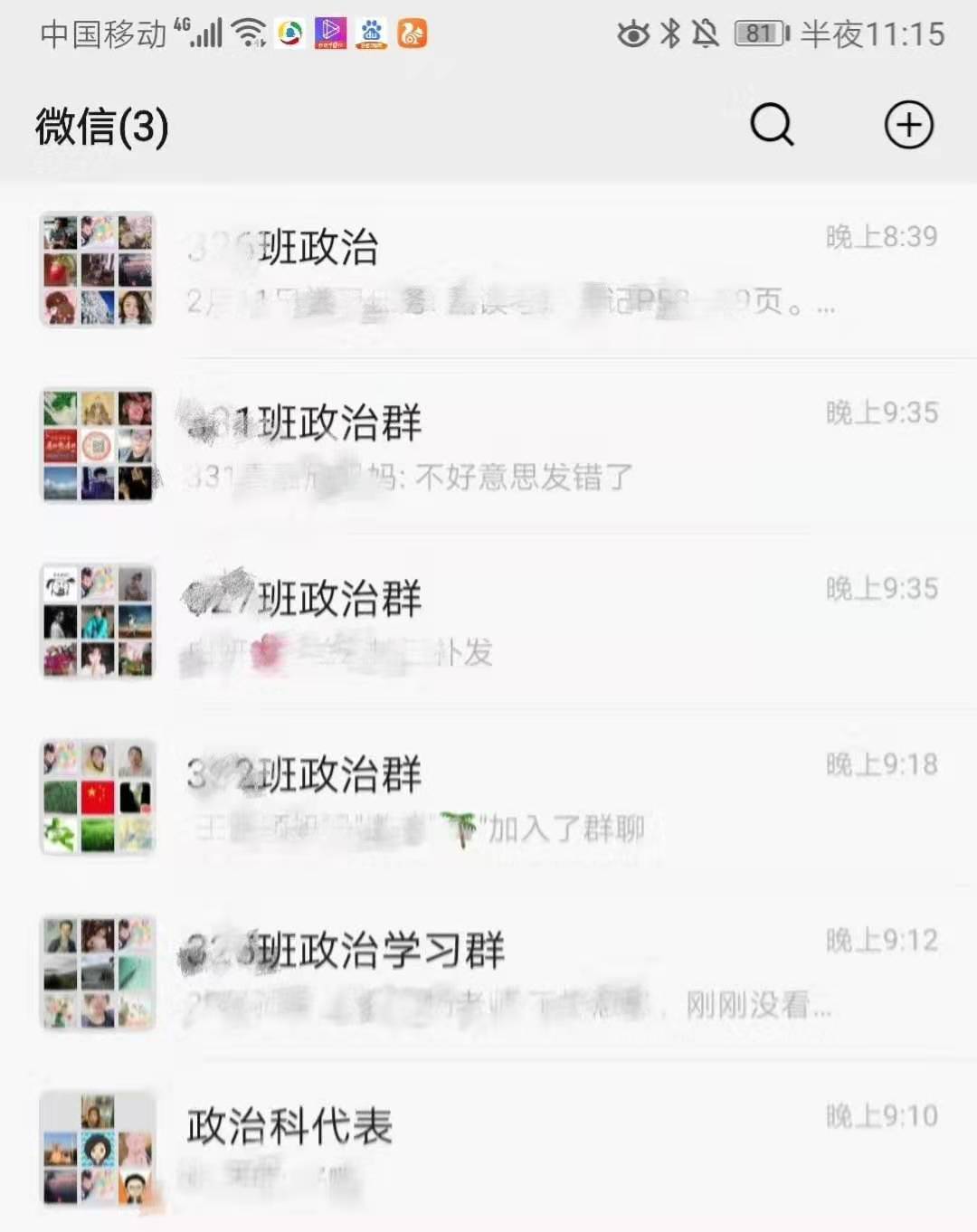Image resolution: width=977 pixels, height=1232 pixels.
Task: Open the search icon
Action: point(772,125)
